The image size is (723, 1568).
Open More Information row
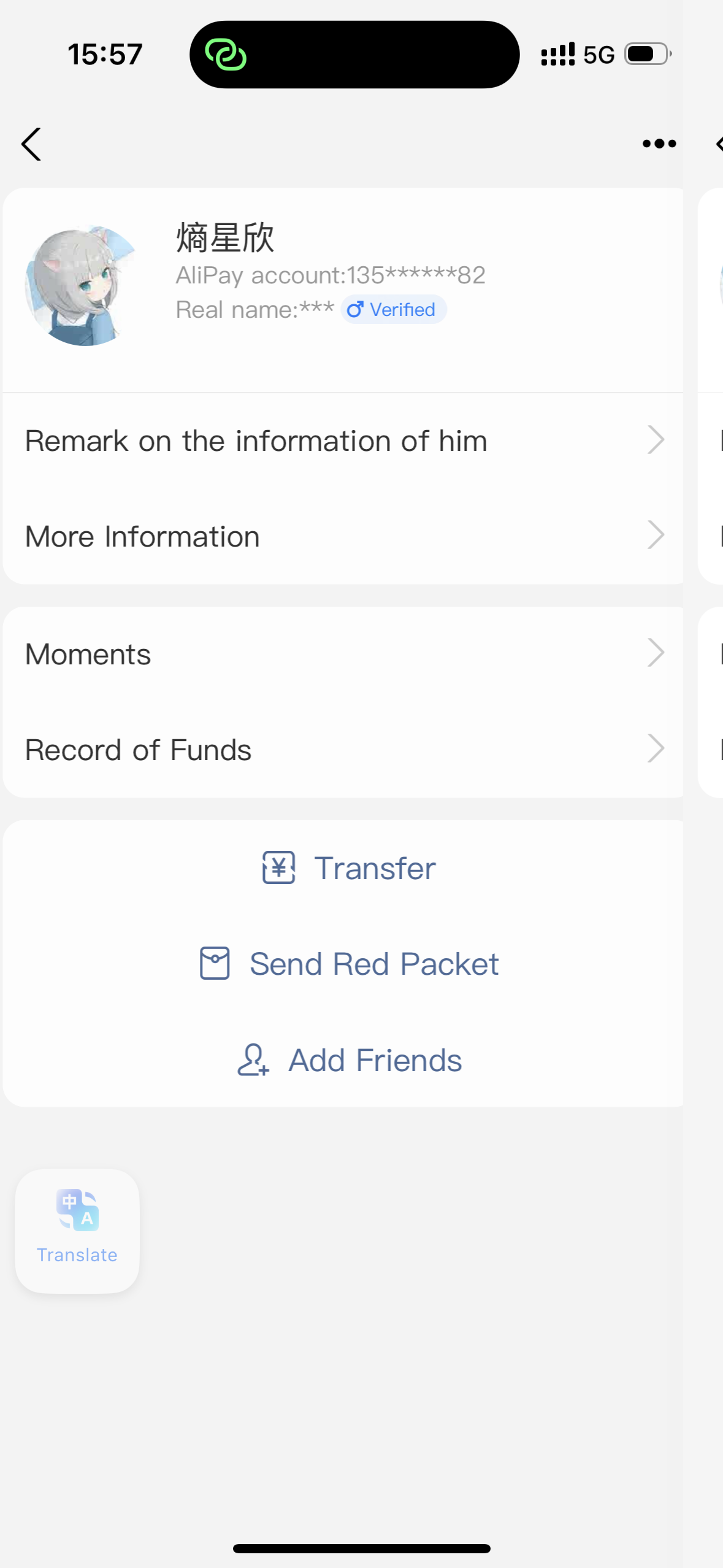coord(343,536)
